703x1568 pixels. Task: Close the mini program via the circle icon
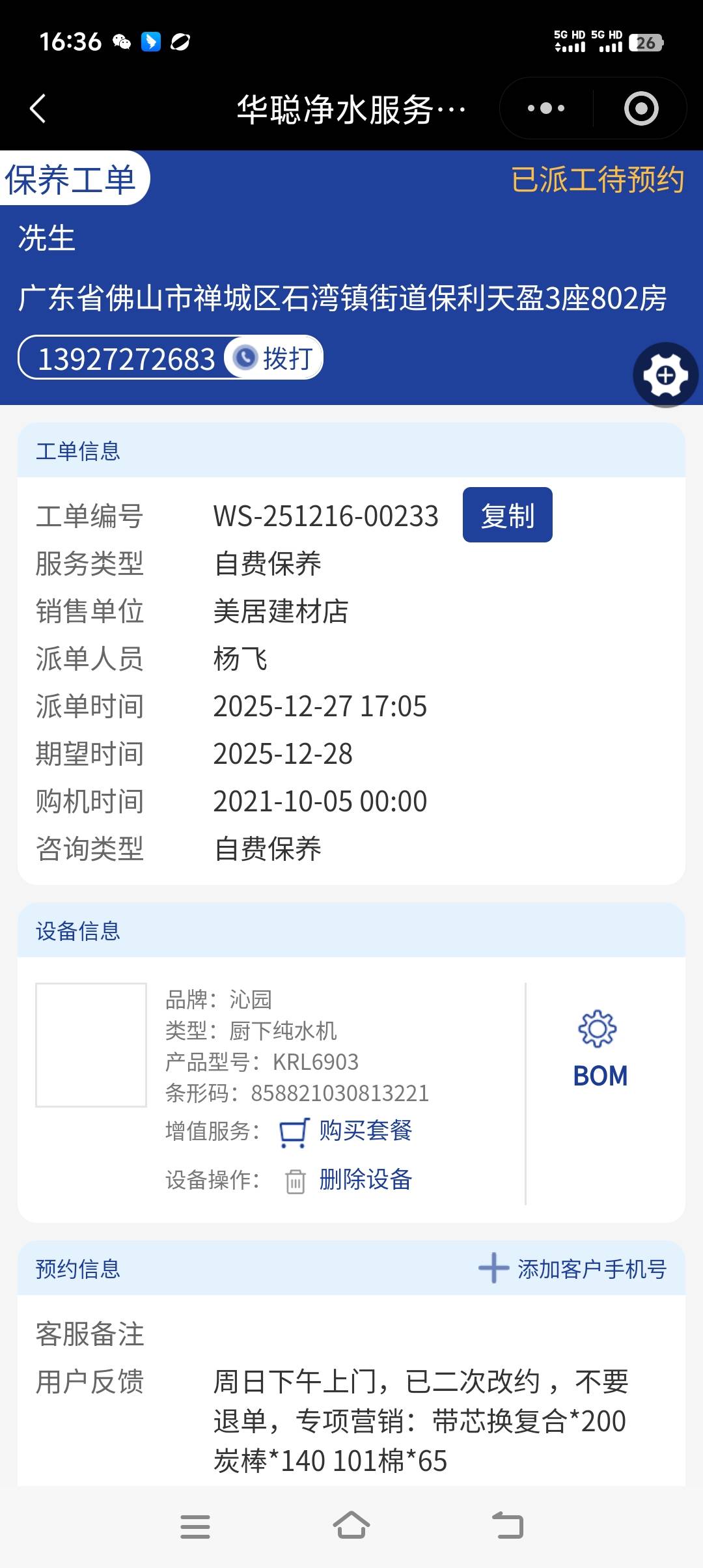click(x=641, y=108)
